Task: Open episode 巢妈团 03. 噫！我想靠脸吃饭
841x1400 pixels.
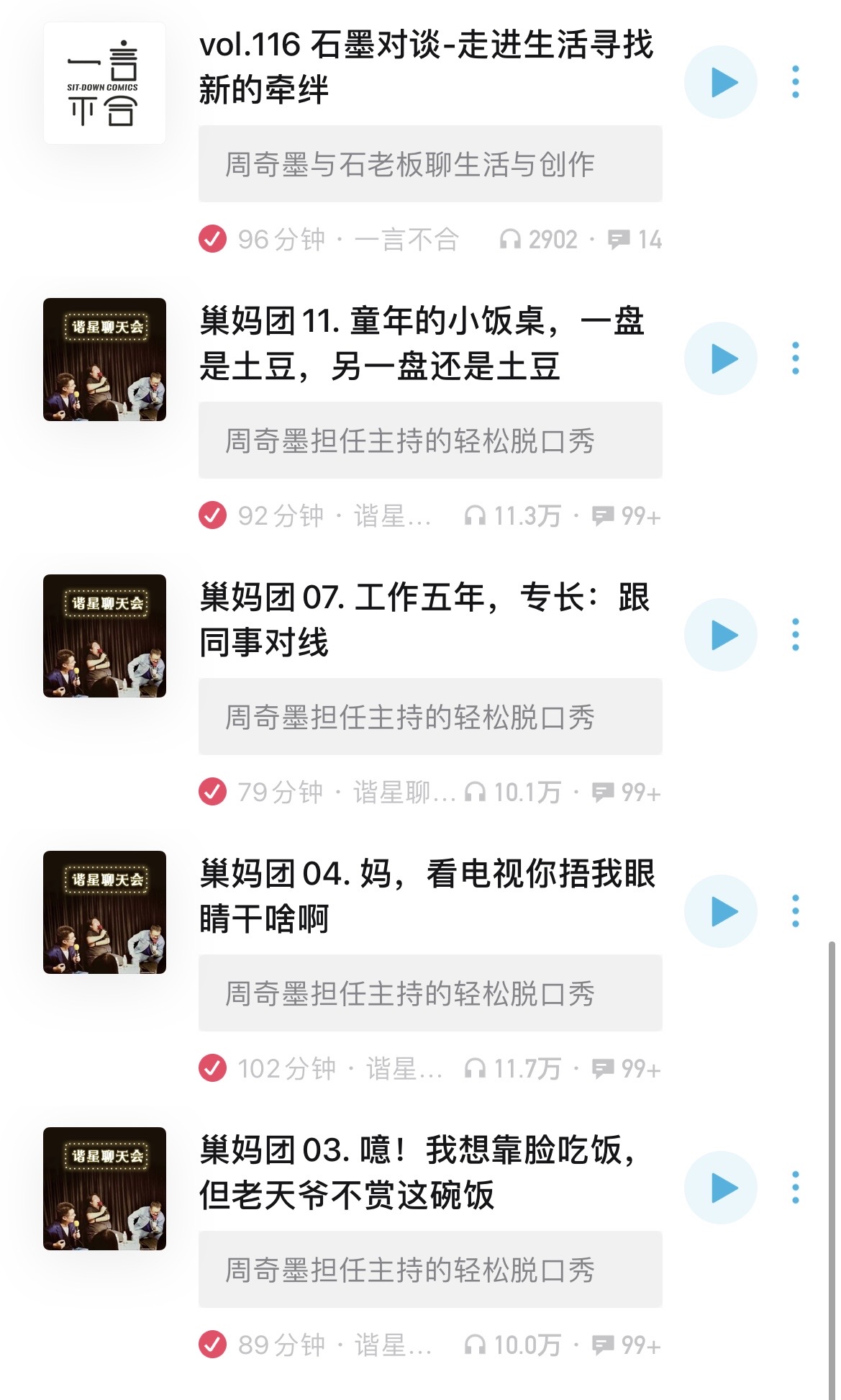Action: 418,1173
